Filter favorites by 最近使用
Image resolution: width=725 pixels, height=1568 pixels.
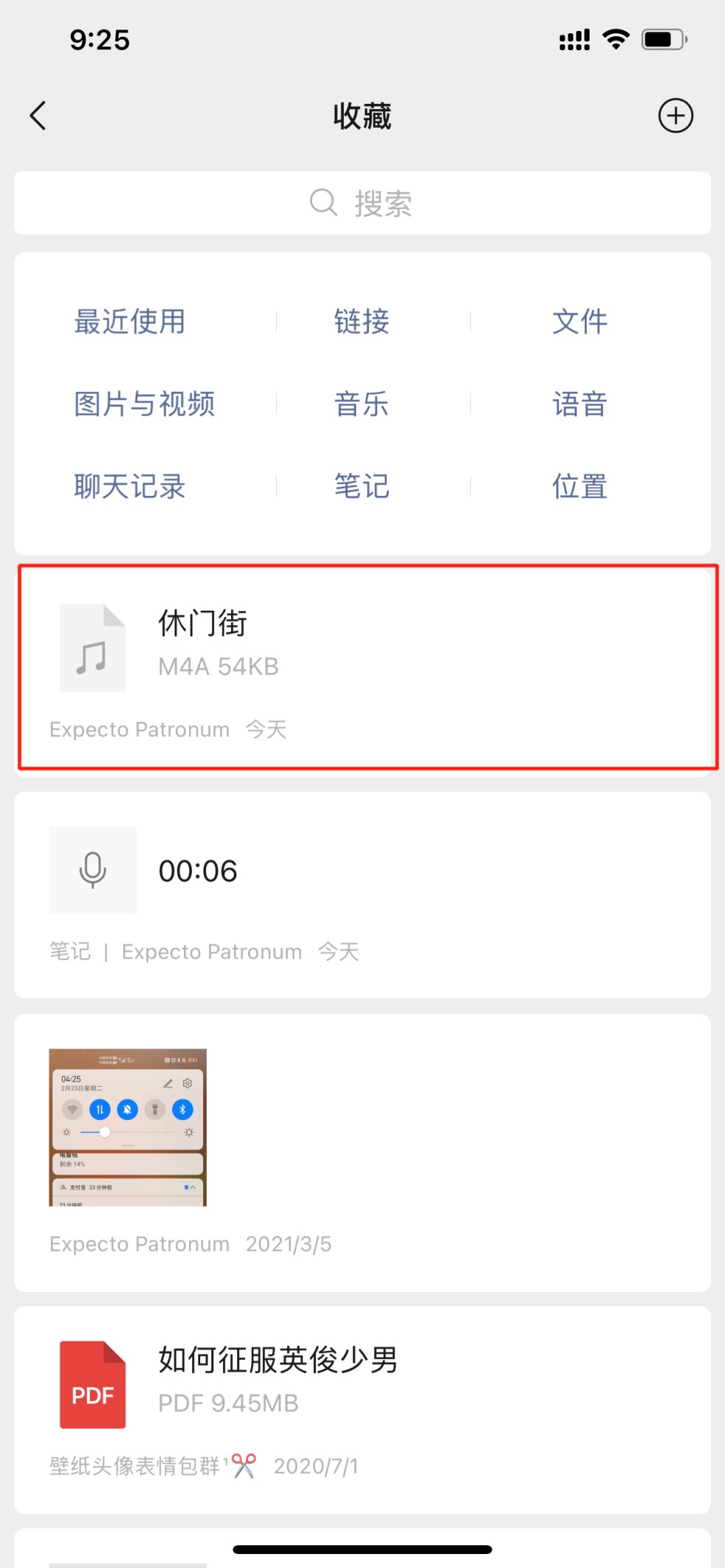coord(130,322)
